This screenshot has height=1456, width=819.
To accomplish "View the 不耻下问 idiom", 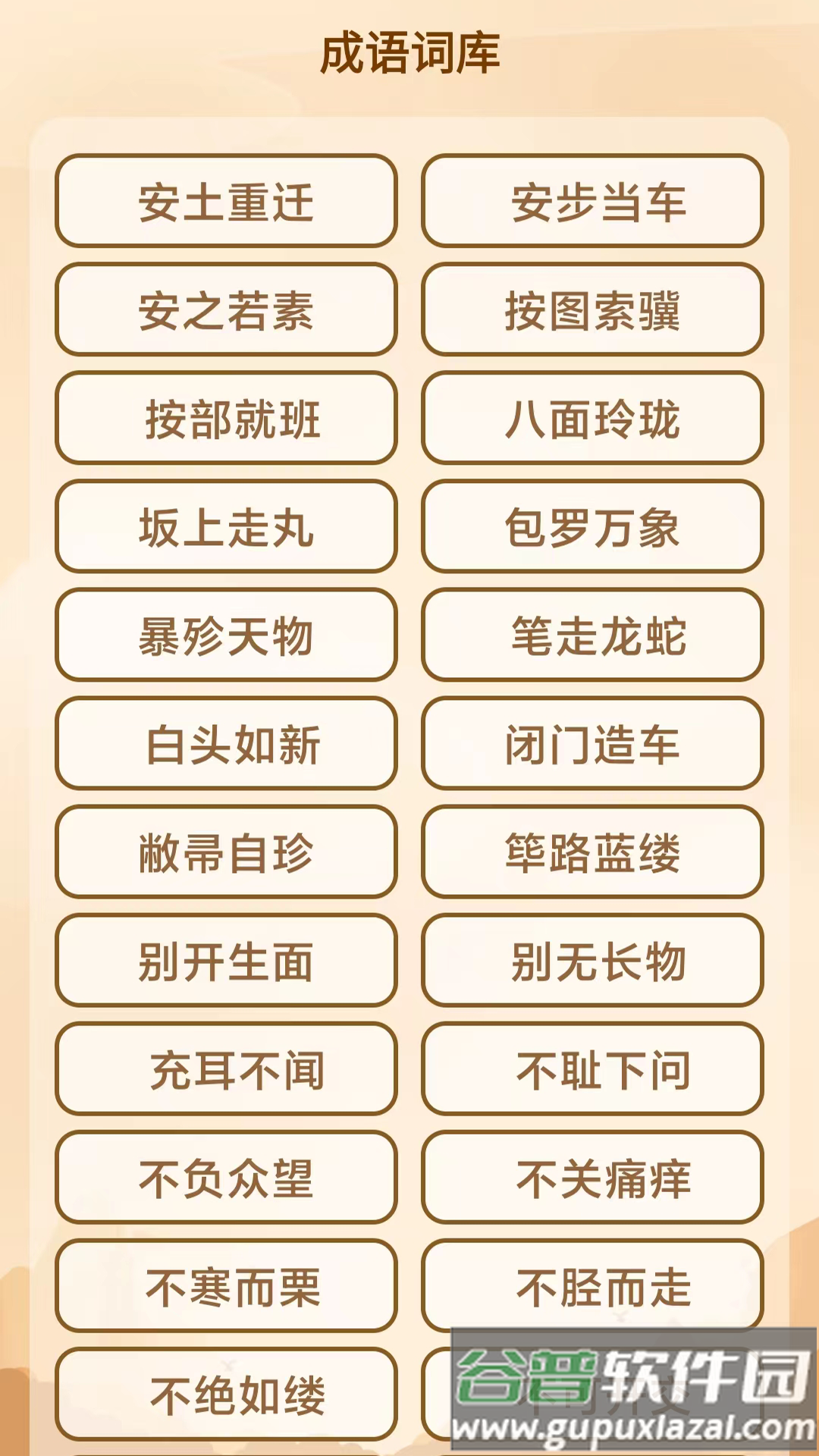I will click(x=592, y=1068).
